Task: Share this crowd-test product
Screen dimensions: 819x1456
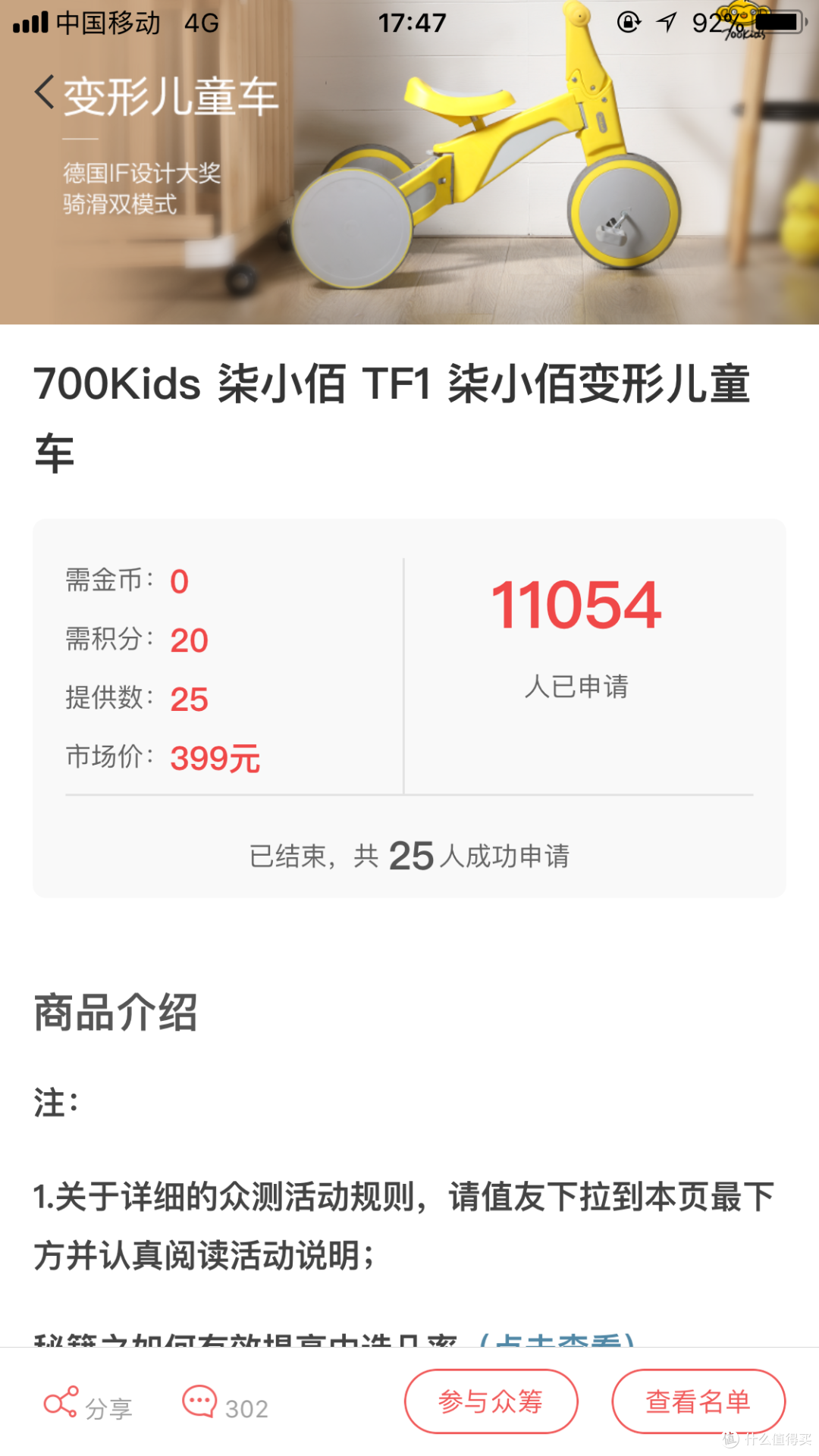Action: 88,1404
